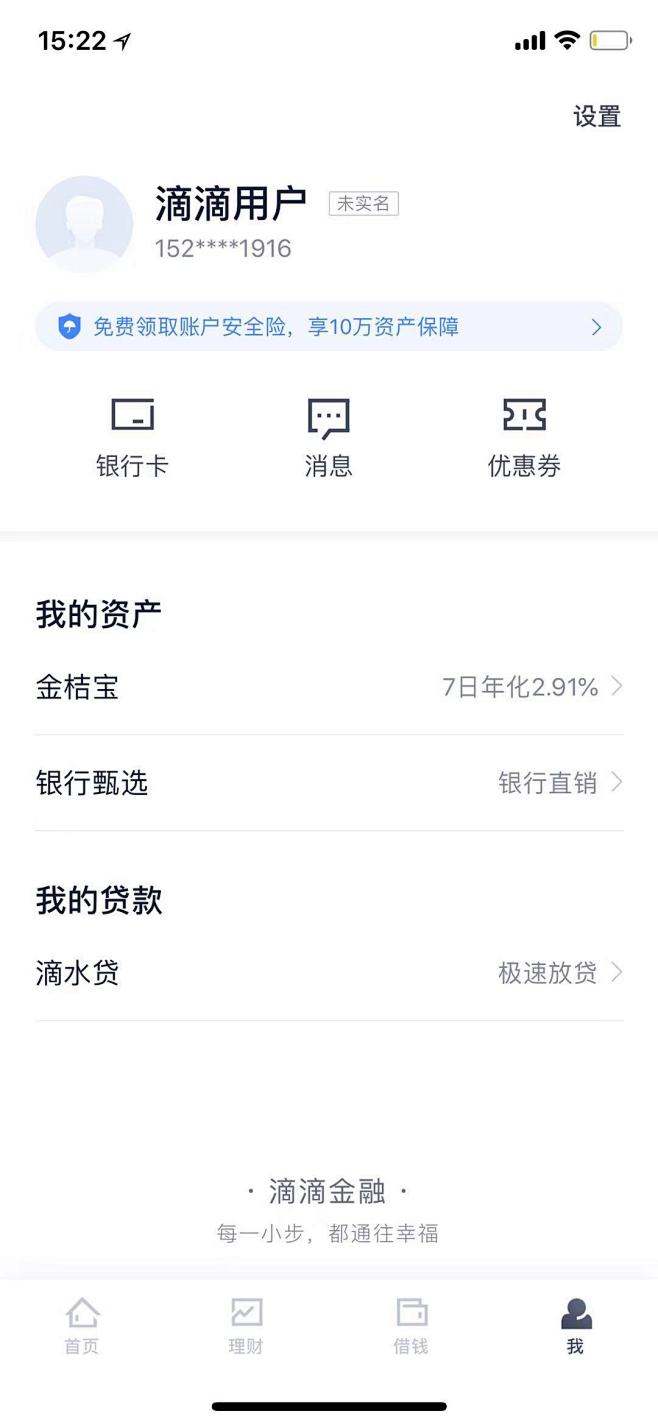Switch to the 理财 tab
The image size is (658, 1425).
(x=246, y=1326)
